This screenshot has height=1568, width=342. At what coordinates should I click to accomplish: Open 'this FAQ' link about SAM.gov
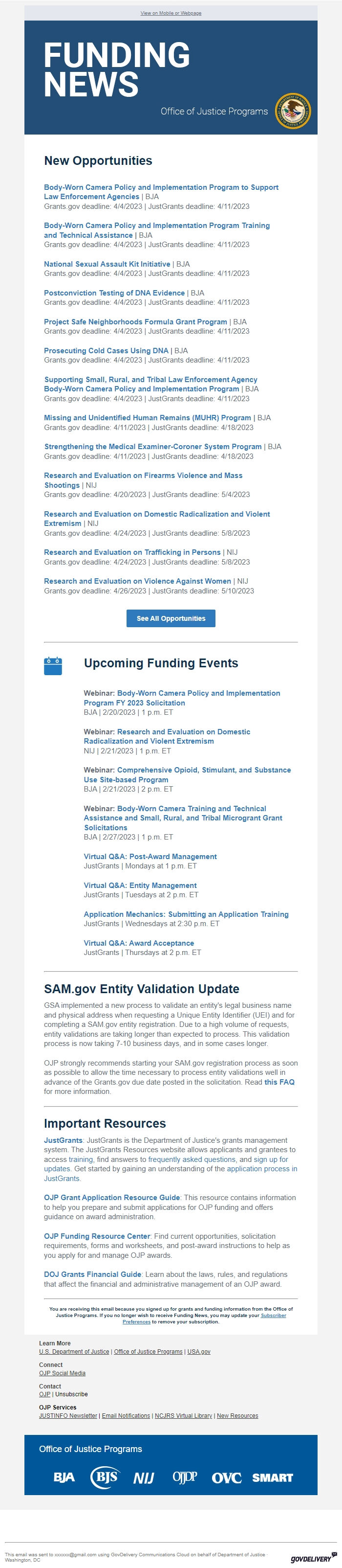point(279,1082)
